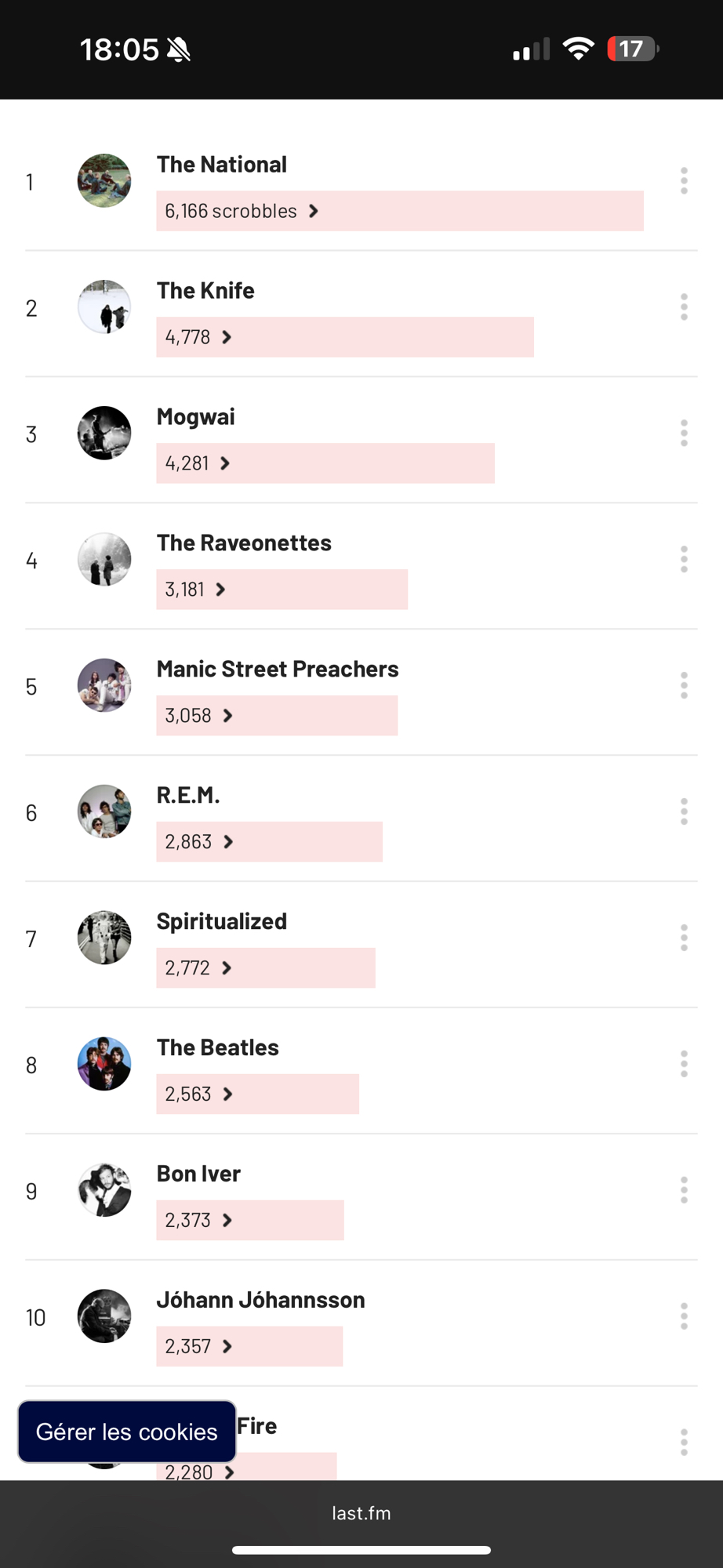Screen dimensions: 723x1568
Task: Show more options for Spiritualized
Action: 684,938
